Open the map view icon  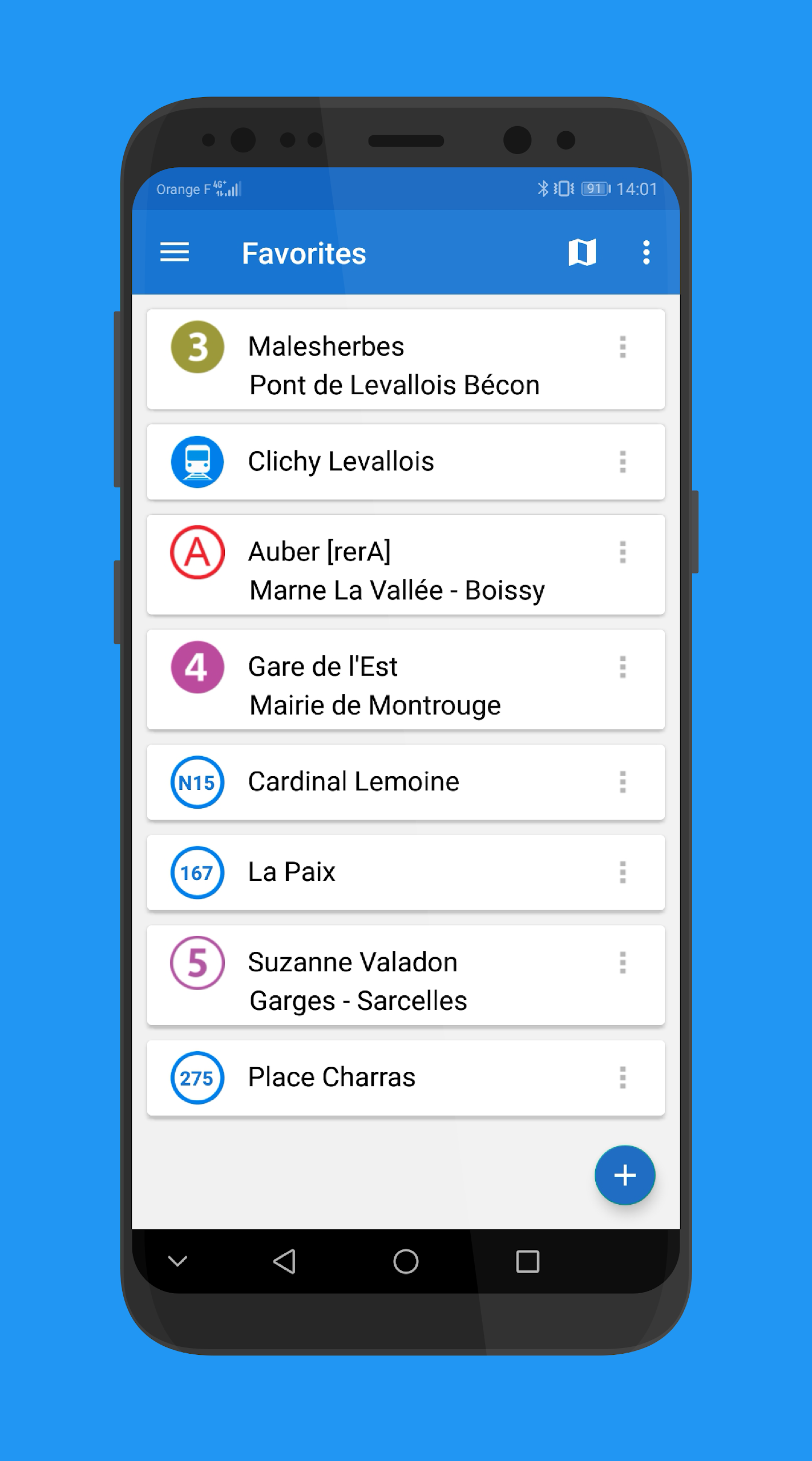coord(582,252)
